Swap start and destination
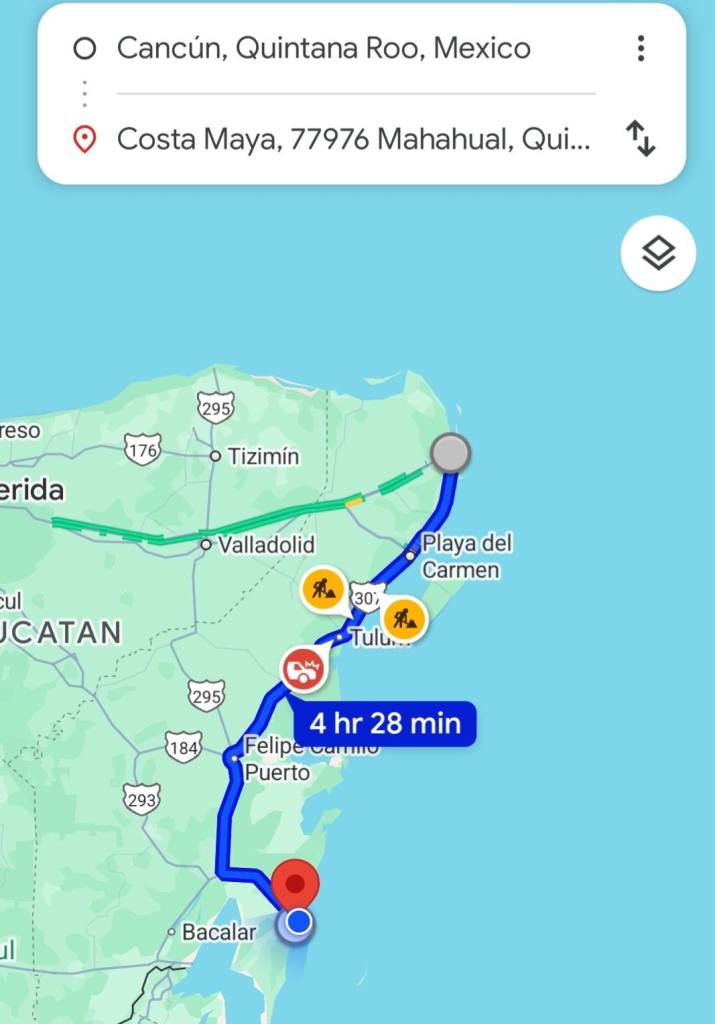Viewport: 715px width, 1024px height. [x=641, y=138]
